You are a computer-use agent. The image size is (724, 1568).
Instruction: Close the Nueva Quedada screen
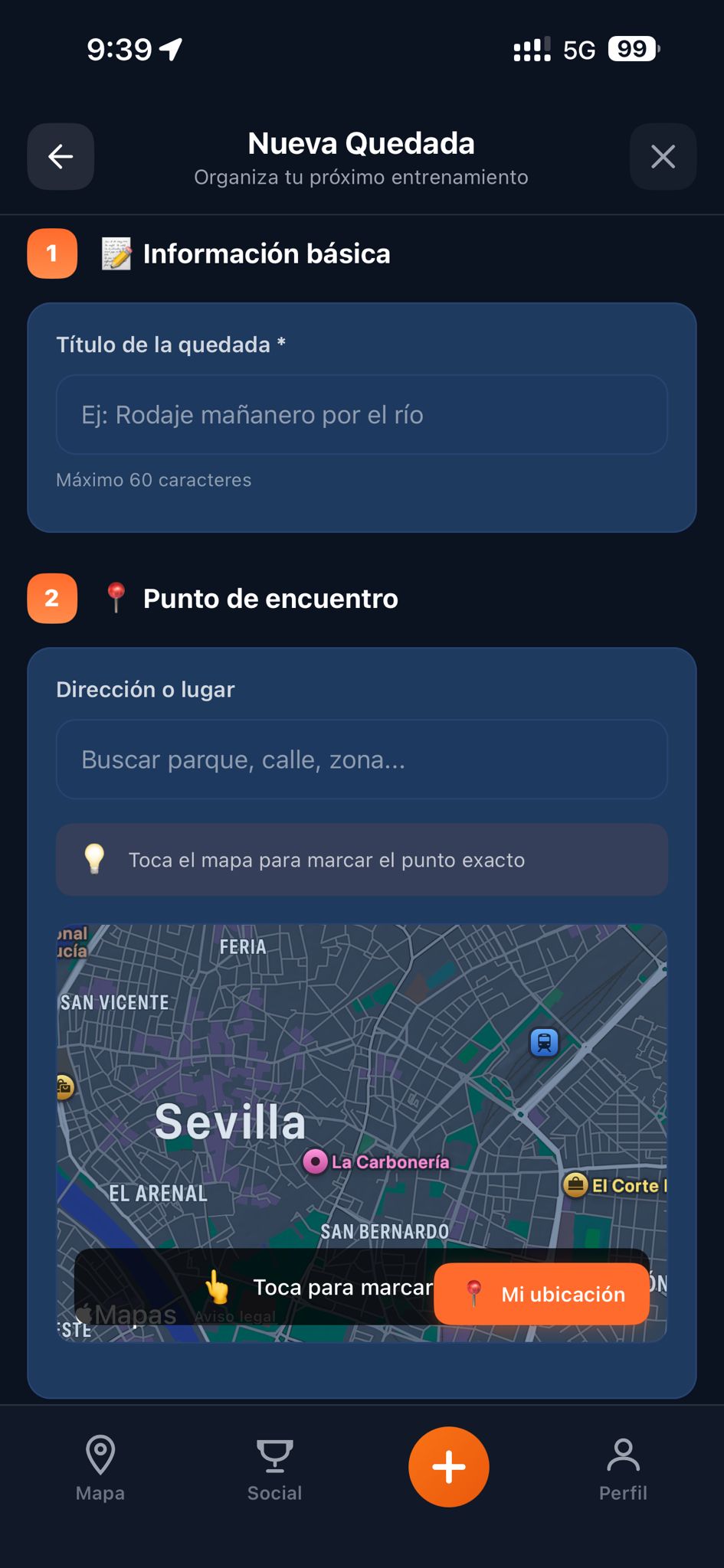pos(663,156)
